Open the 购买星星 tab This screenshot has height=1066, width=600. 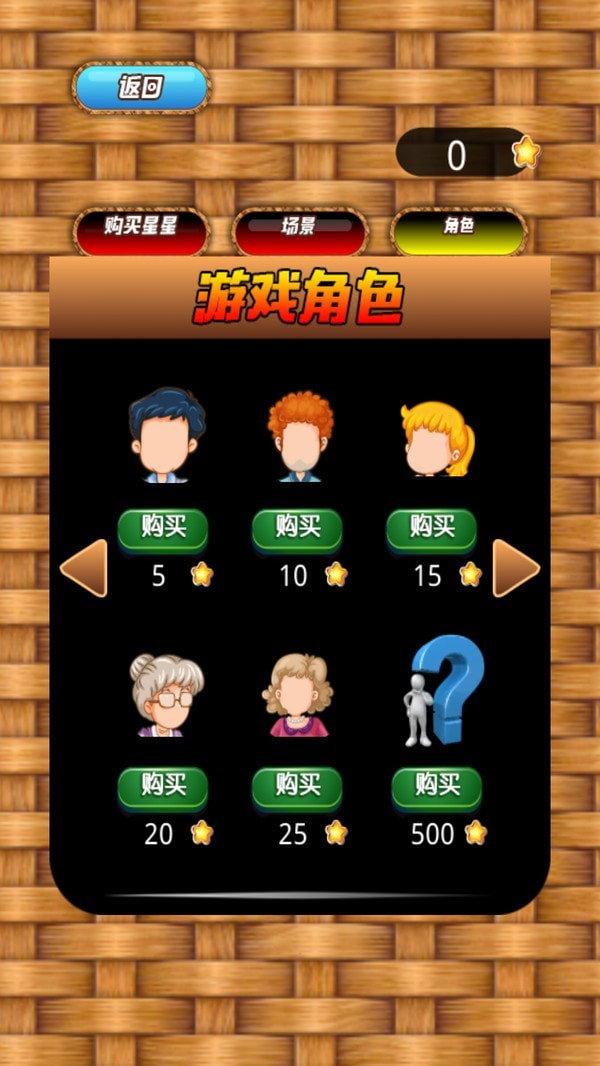point(141,232)
